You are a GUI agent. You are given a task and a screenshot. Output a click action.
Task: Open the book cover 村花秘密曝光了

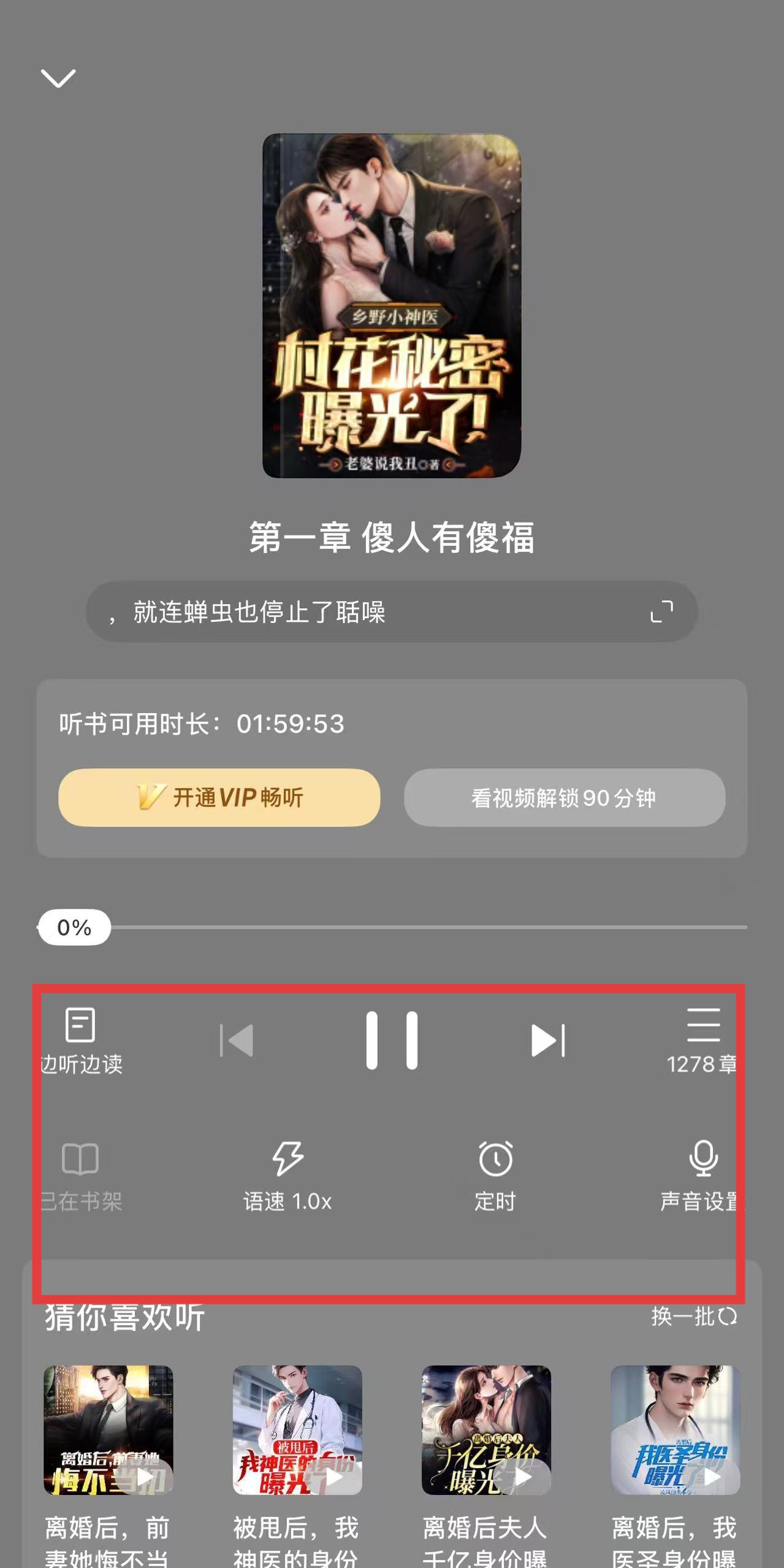tap(392, 305)
